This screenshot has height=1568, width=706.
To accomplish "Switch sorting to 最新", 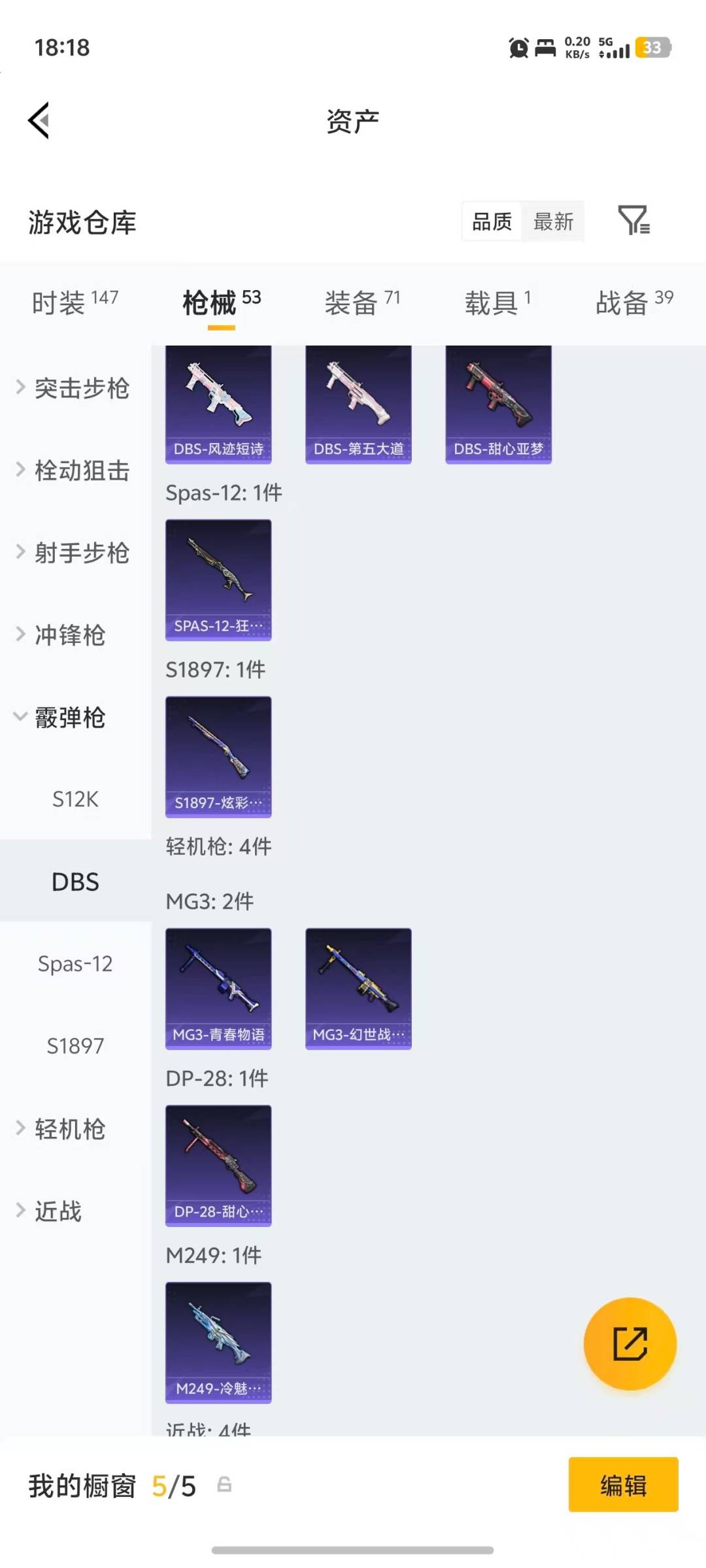I will click(553, 222).
